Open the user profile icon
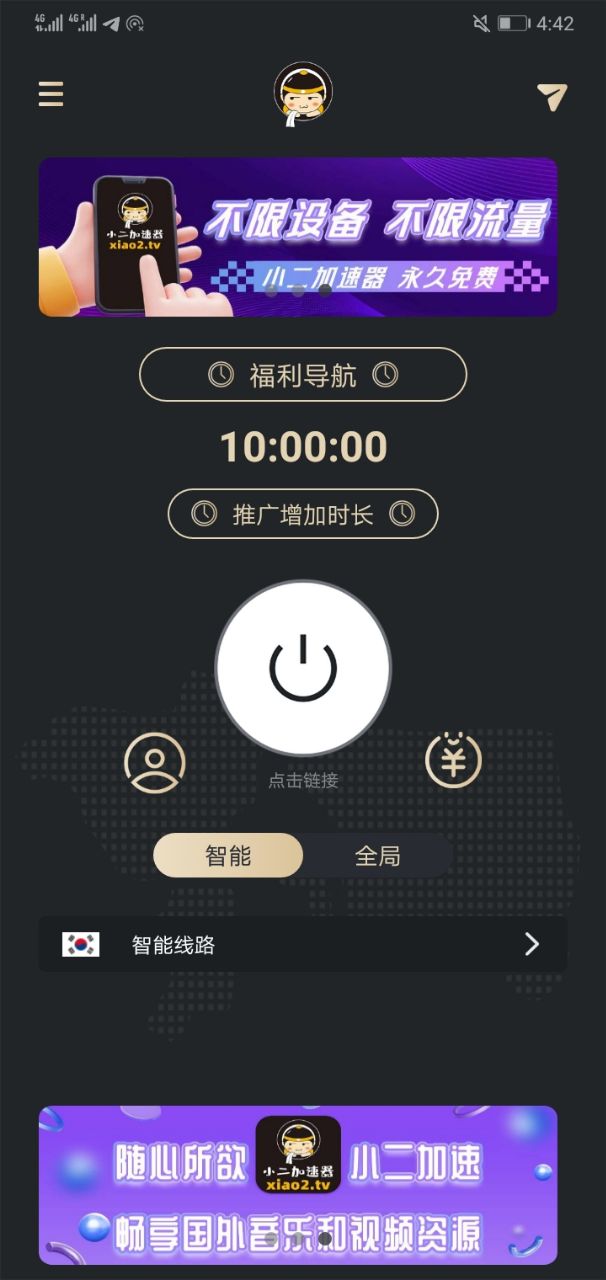 (154, 763)
